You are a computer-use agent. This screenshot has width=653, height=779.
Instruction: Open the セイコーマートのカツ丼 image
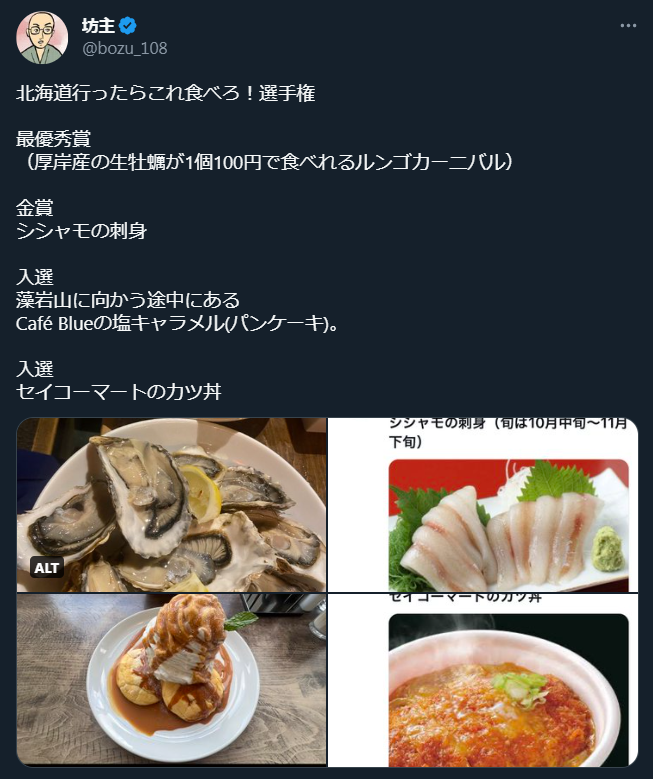483,681
